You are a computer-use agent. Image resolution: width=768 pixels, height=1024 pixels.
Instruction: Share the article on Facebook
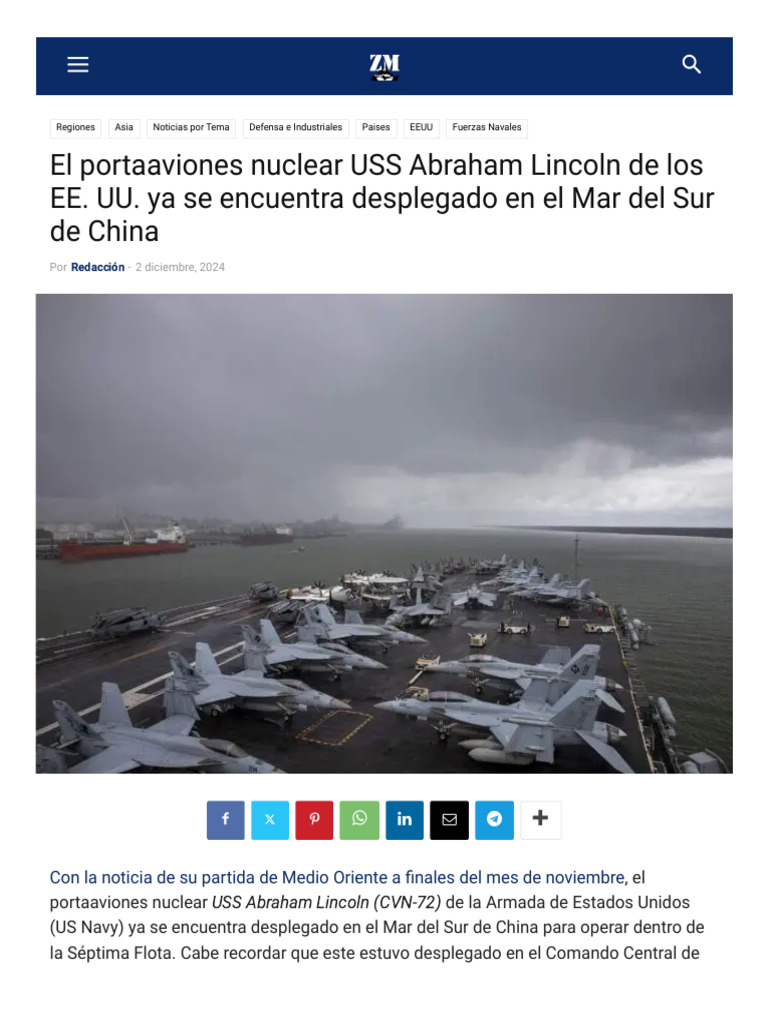[x=225, y=820]
